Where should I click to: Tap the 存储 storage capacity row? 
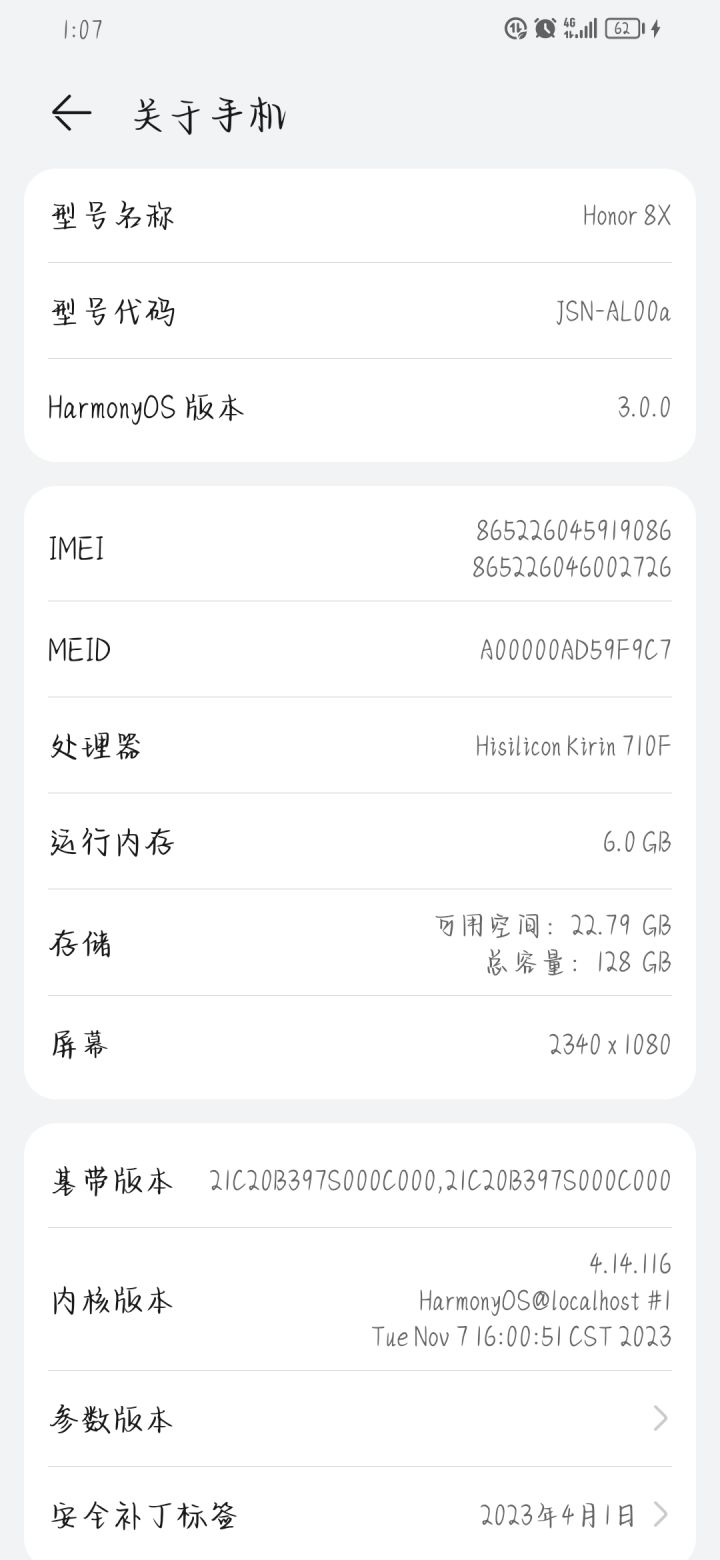click(360, 943)
